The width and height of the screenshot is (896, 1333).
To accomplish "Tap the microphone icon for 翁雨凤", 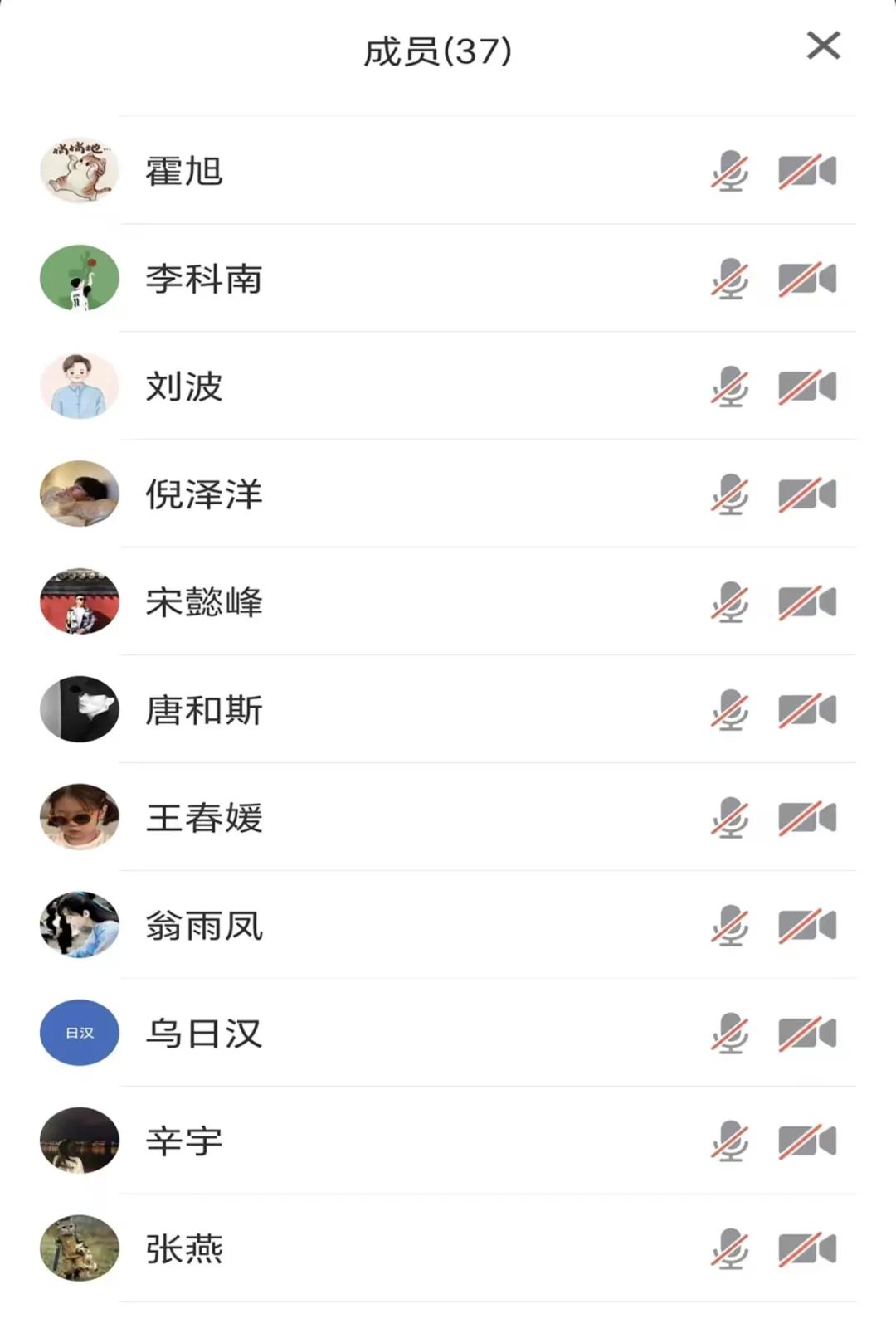I will click(x=730, y=926).
